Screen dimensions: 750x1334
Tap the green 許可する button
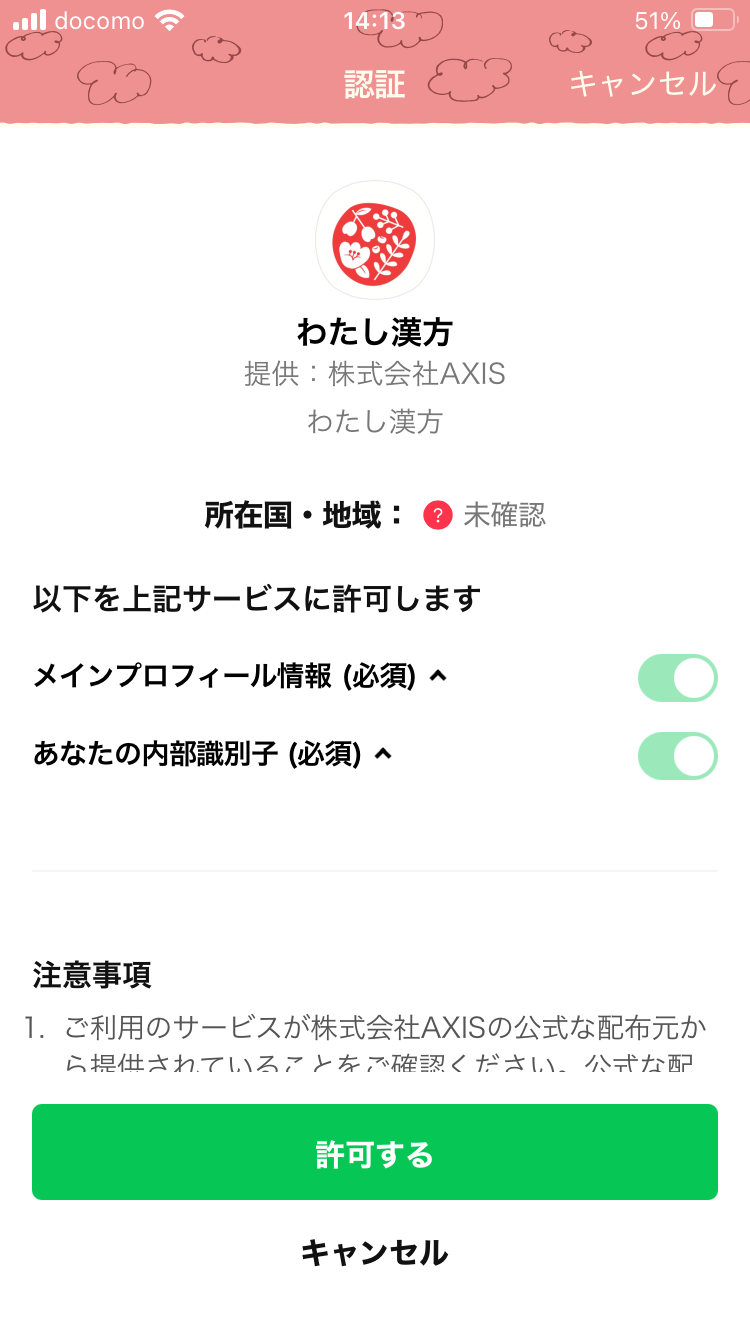pyautogui.click(x=375, y=1152)
